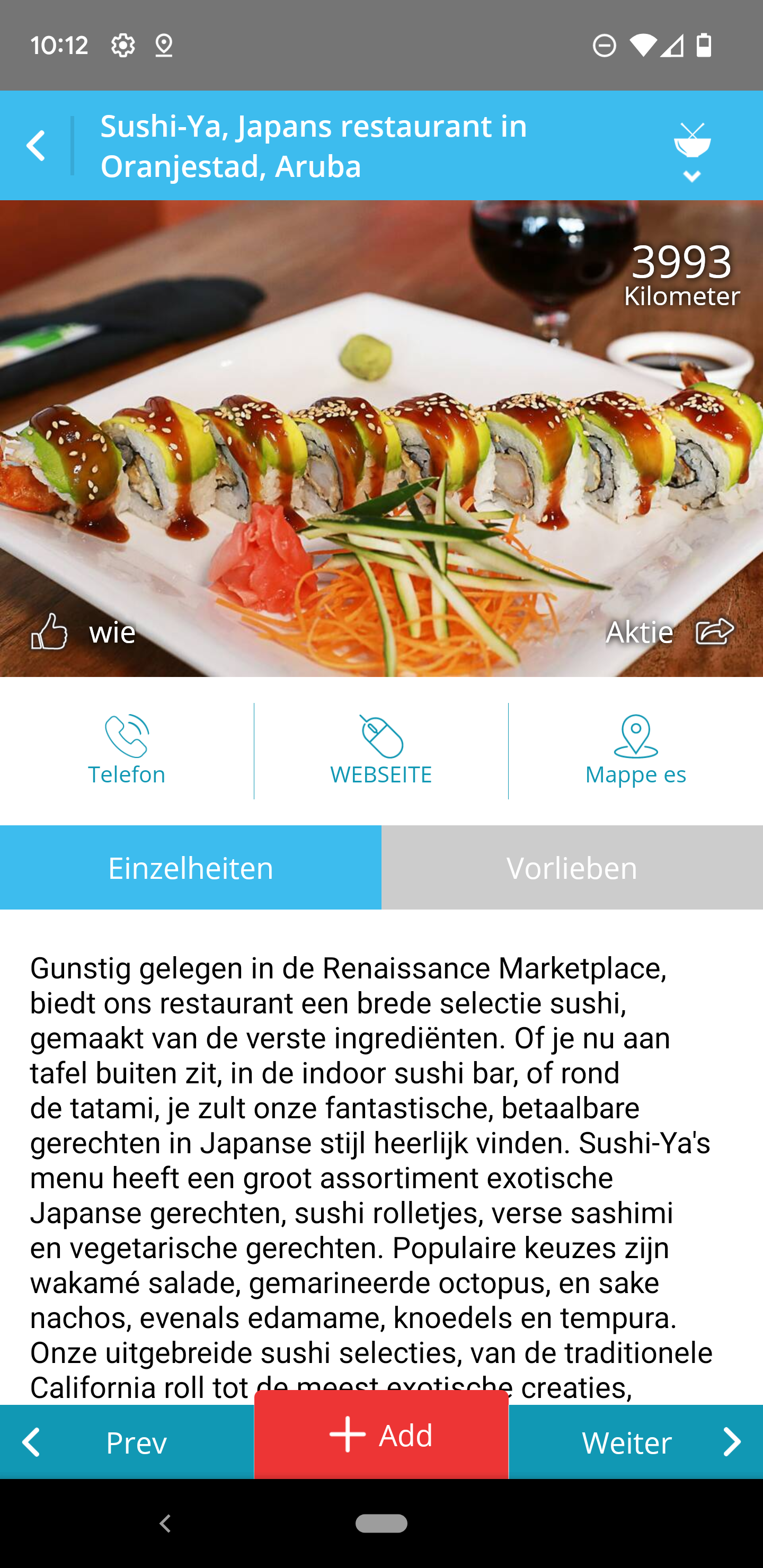Tap the red Add button
Screen dimensions: 763x1568
(x=381, y=1435)
